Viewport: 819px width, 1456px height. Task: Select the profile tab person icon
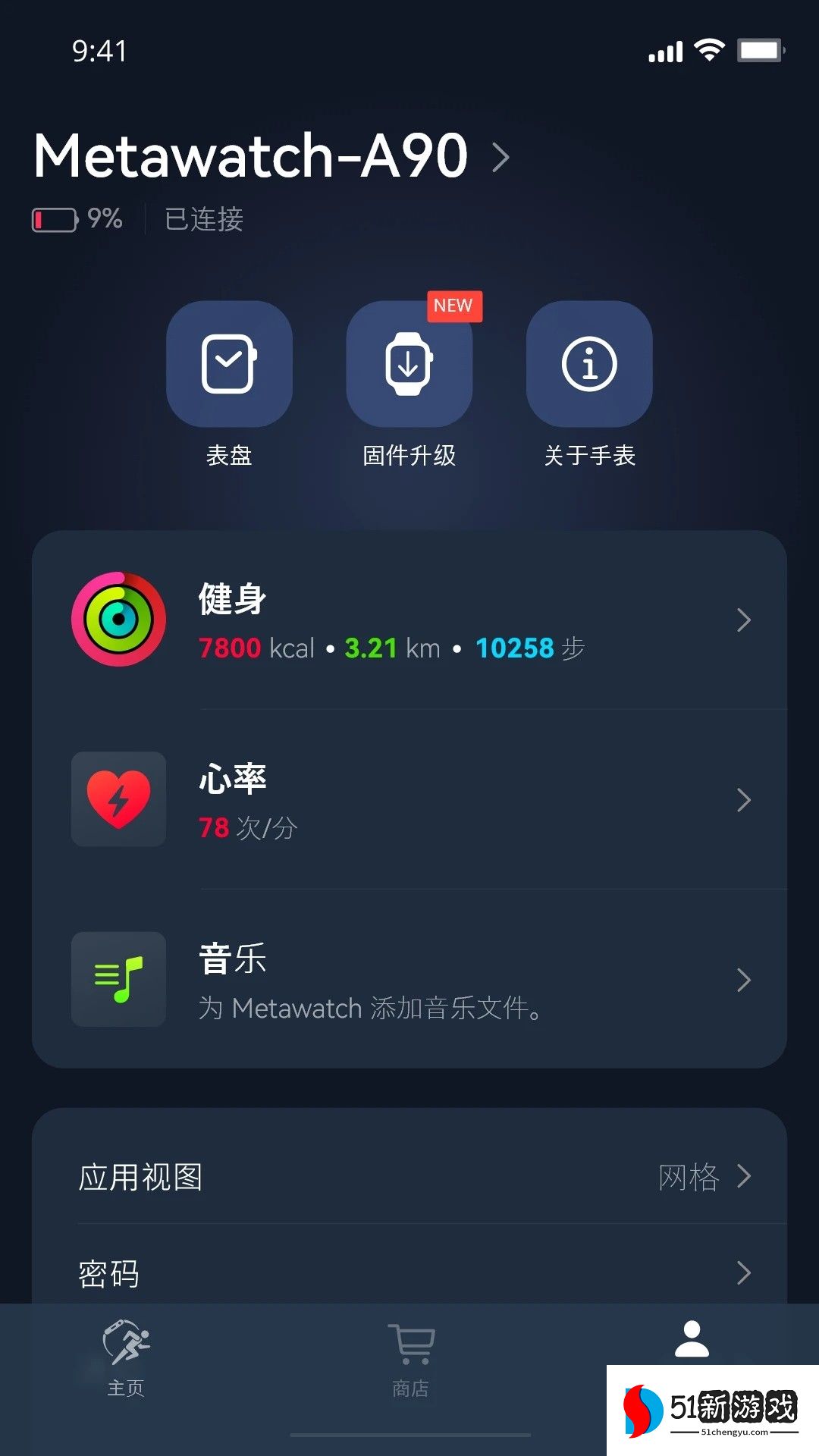click(x=692, y=1339)
